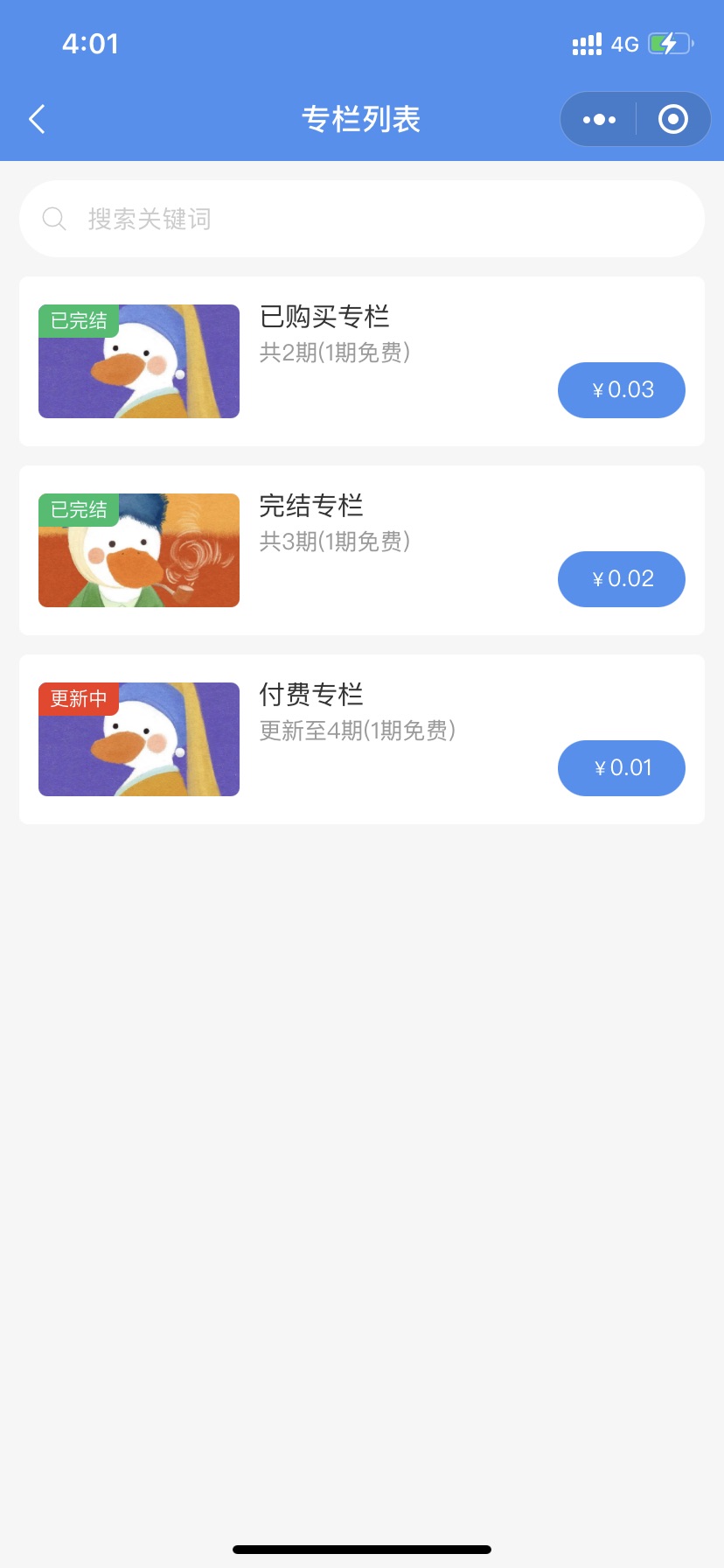724x1568 pixels.
Task: Tap the ¥0.03 price button
Action: [622, 390]
